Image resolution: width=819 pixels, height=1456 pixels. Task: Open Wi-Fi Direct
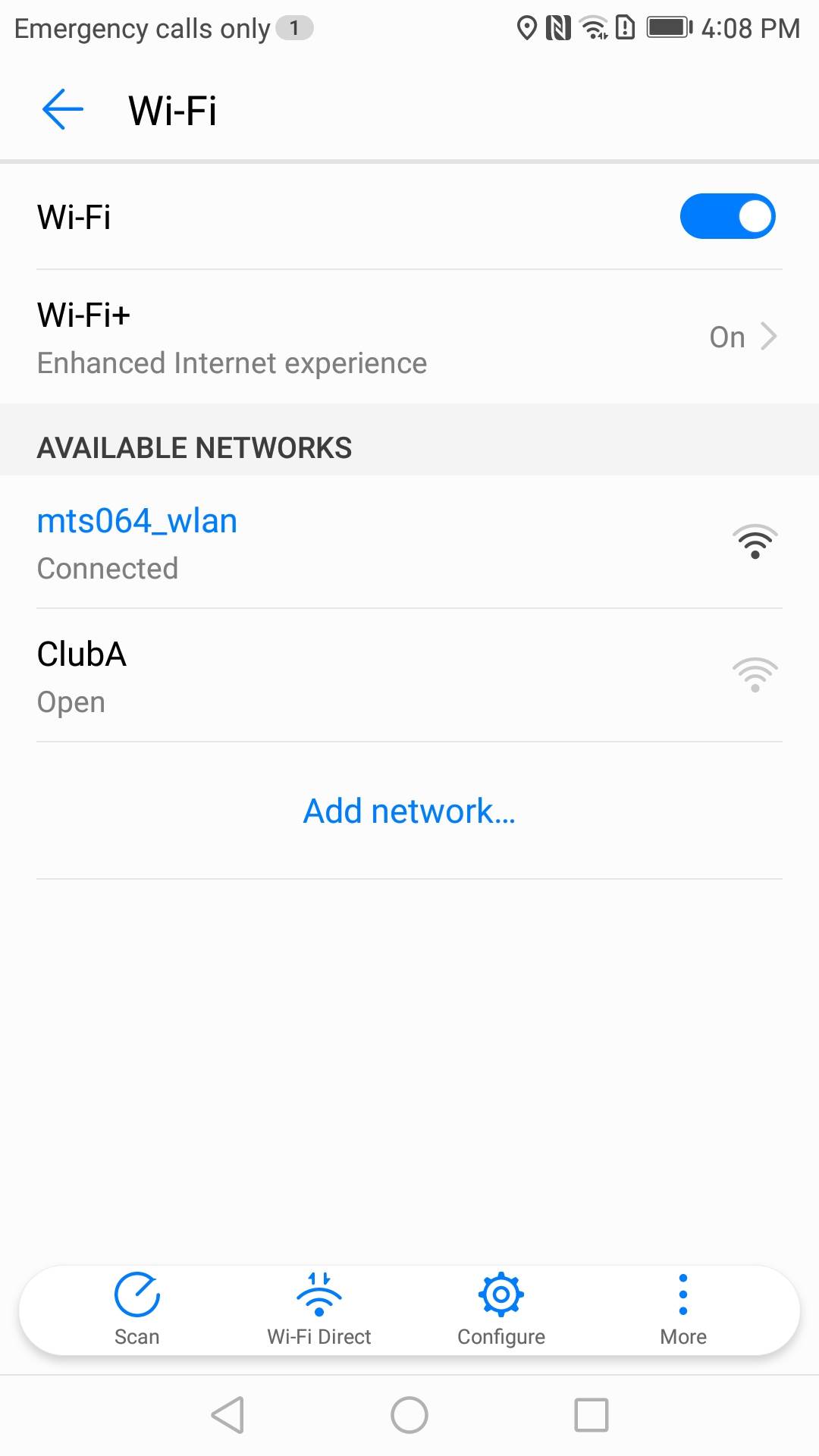[x=319, y=1309]
